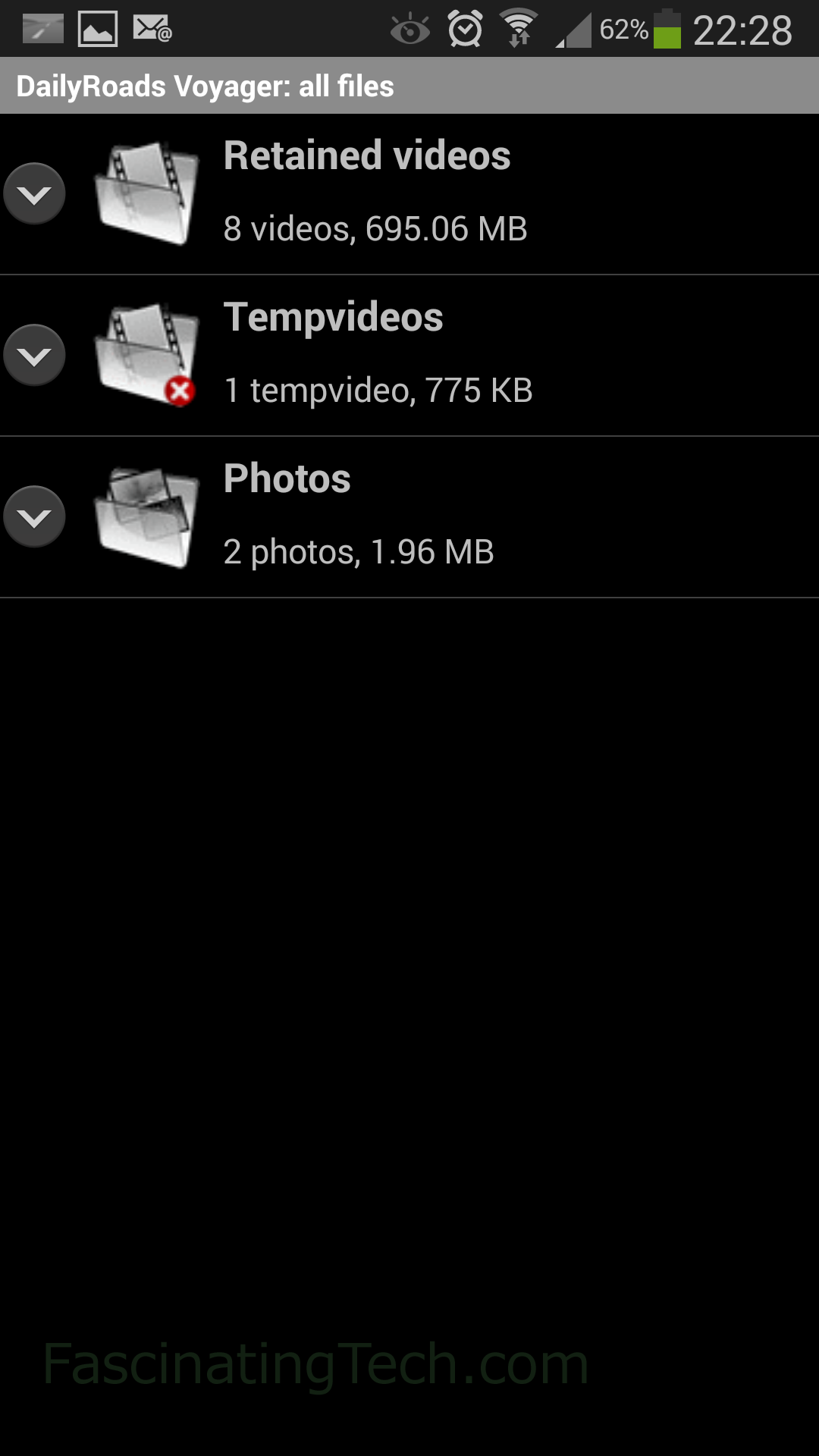Open the Tempvideos folder
Screen dimensions: 819x1456
[x=409, y=356]
